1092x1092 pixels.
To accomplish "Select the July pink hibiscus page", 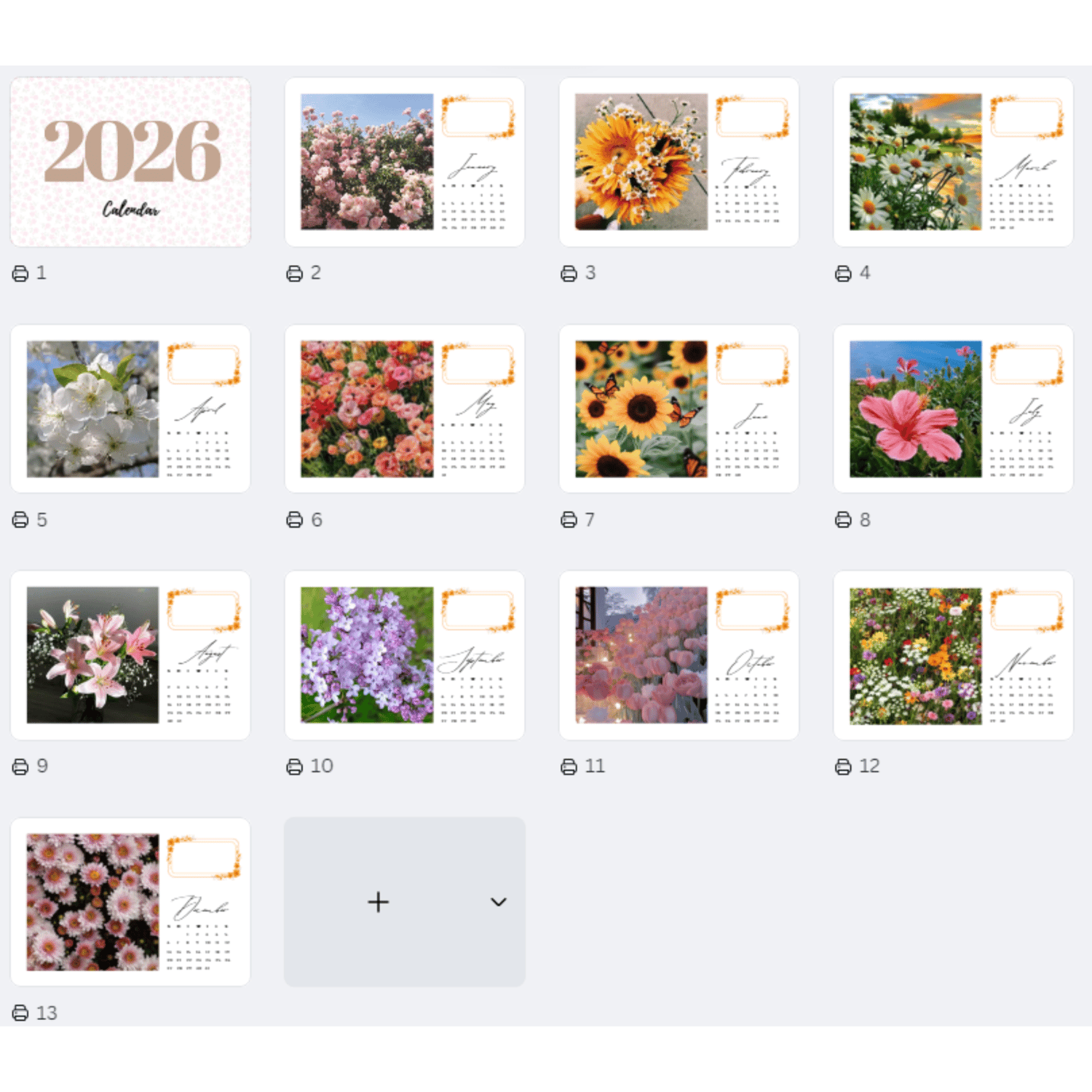I will (953, 408).
